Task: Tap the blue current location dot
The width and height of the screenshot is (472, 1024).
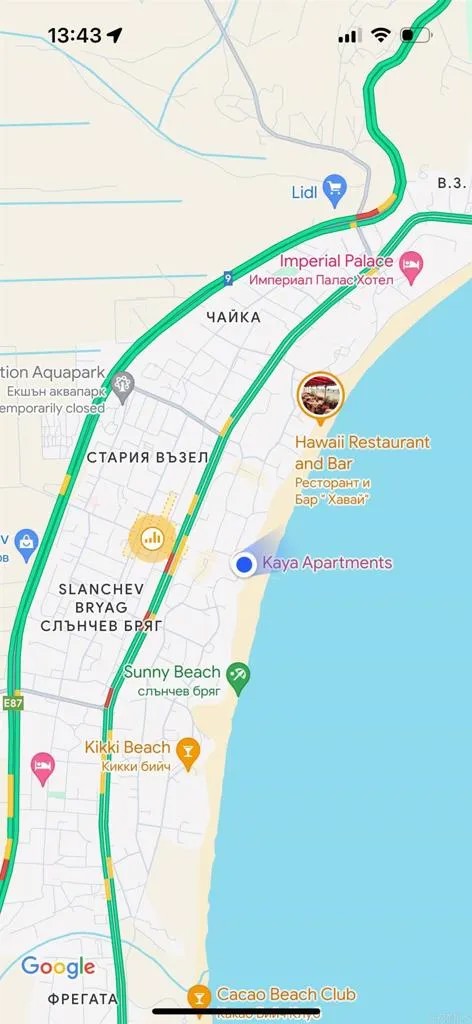Action: [245, 564]
